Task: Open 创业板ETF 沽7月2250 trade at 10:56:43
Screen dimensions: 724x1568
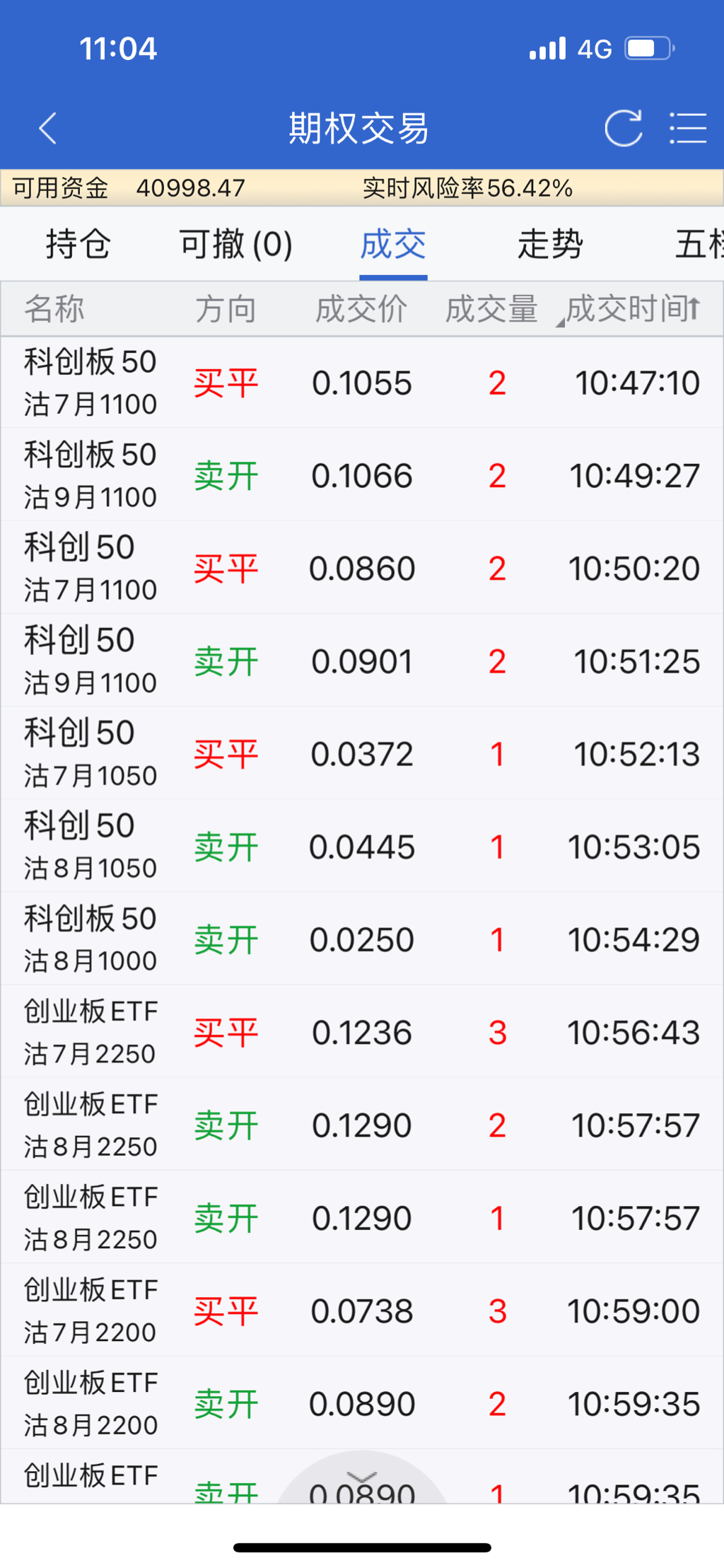Action: pyautogui.click(x=362, y=1032)
